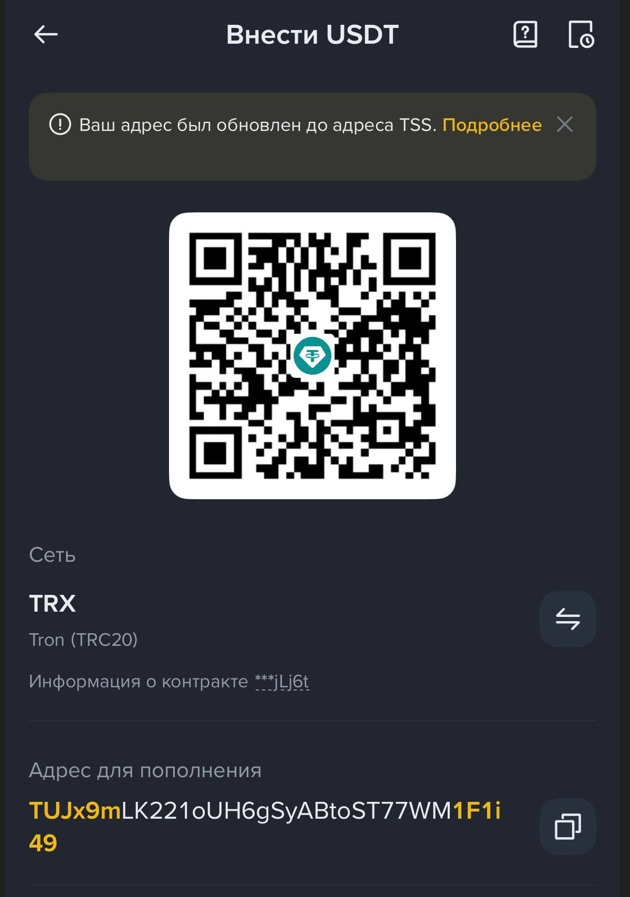Go back using the top-left arrow

tap(46, 35)
